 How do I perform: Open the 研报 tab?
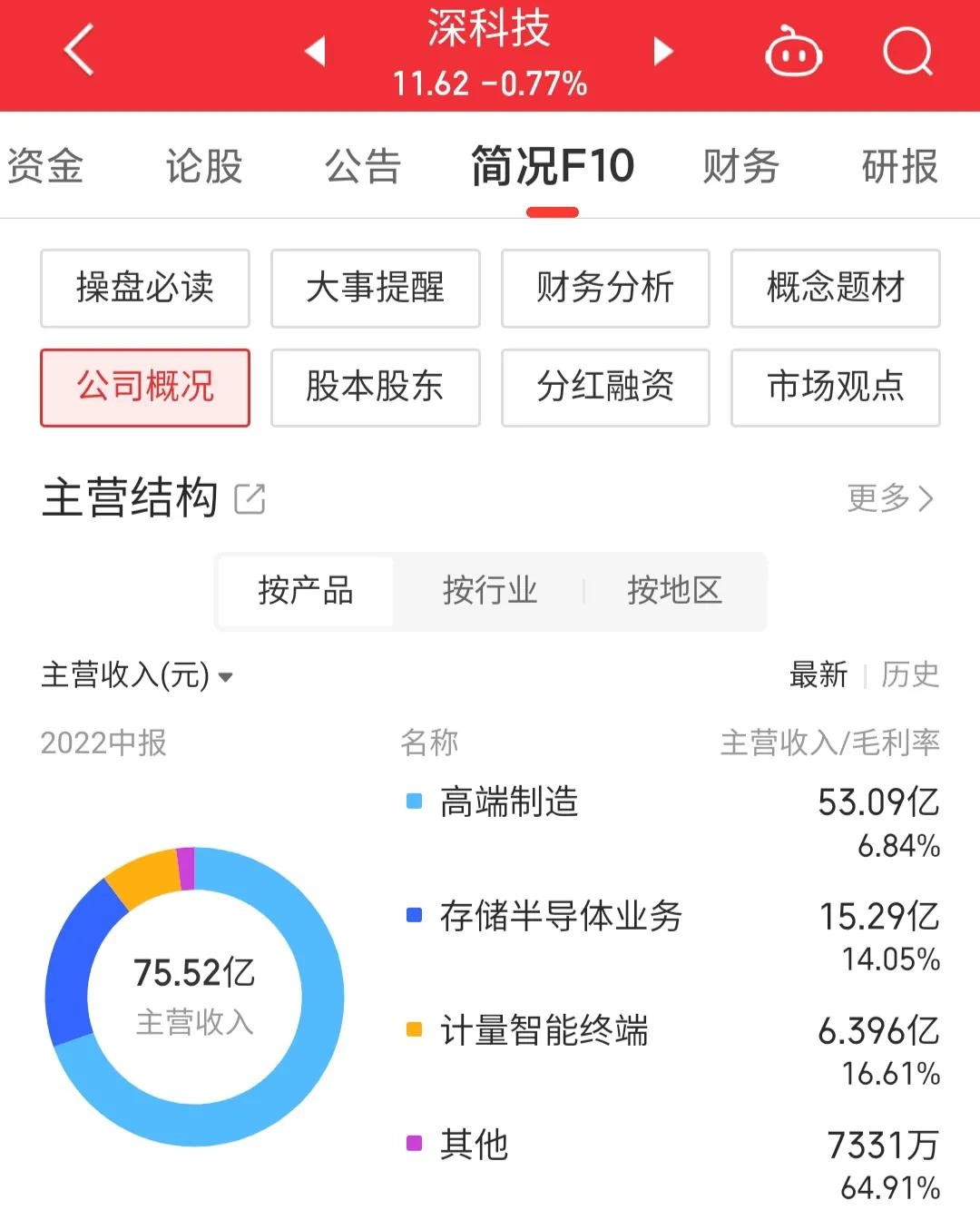pos(899,166)
